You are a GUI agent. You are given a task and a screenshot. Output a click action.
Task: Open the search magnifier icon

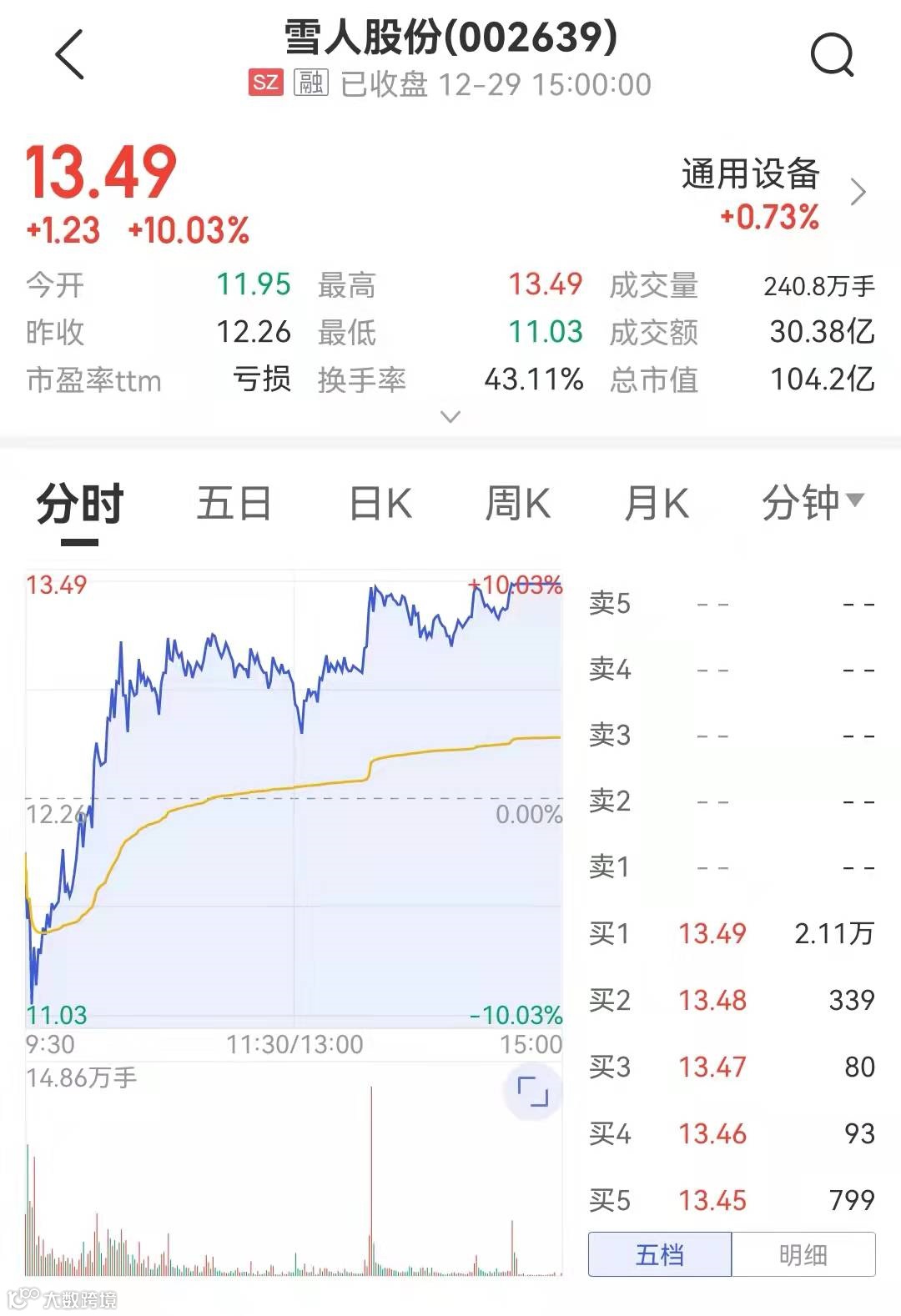pos(833,55)
